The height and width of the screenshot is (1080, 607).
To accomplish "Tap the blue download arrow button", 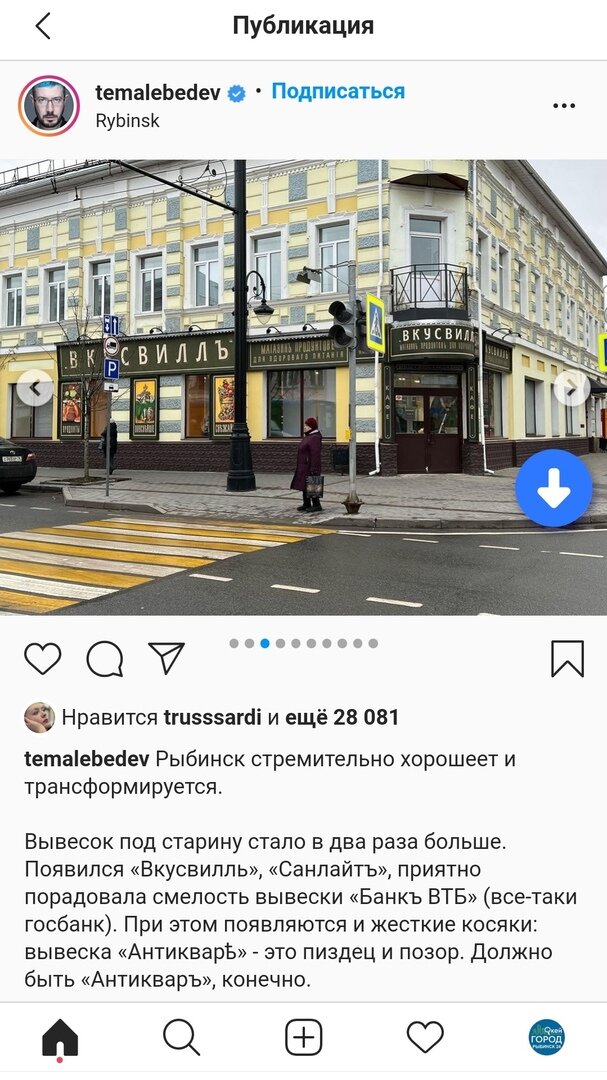I will [x=553, y=488].
